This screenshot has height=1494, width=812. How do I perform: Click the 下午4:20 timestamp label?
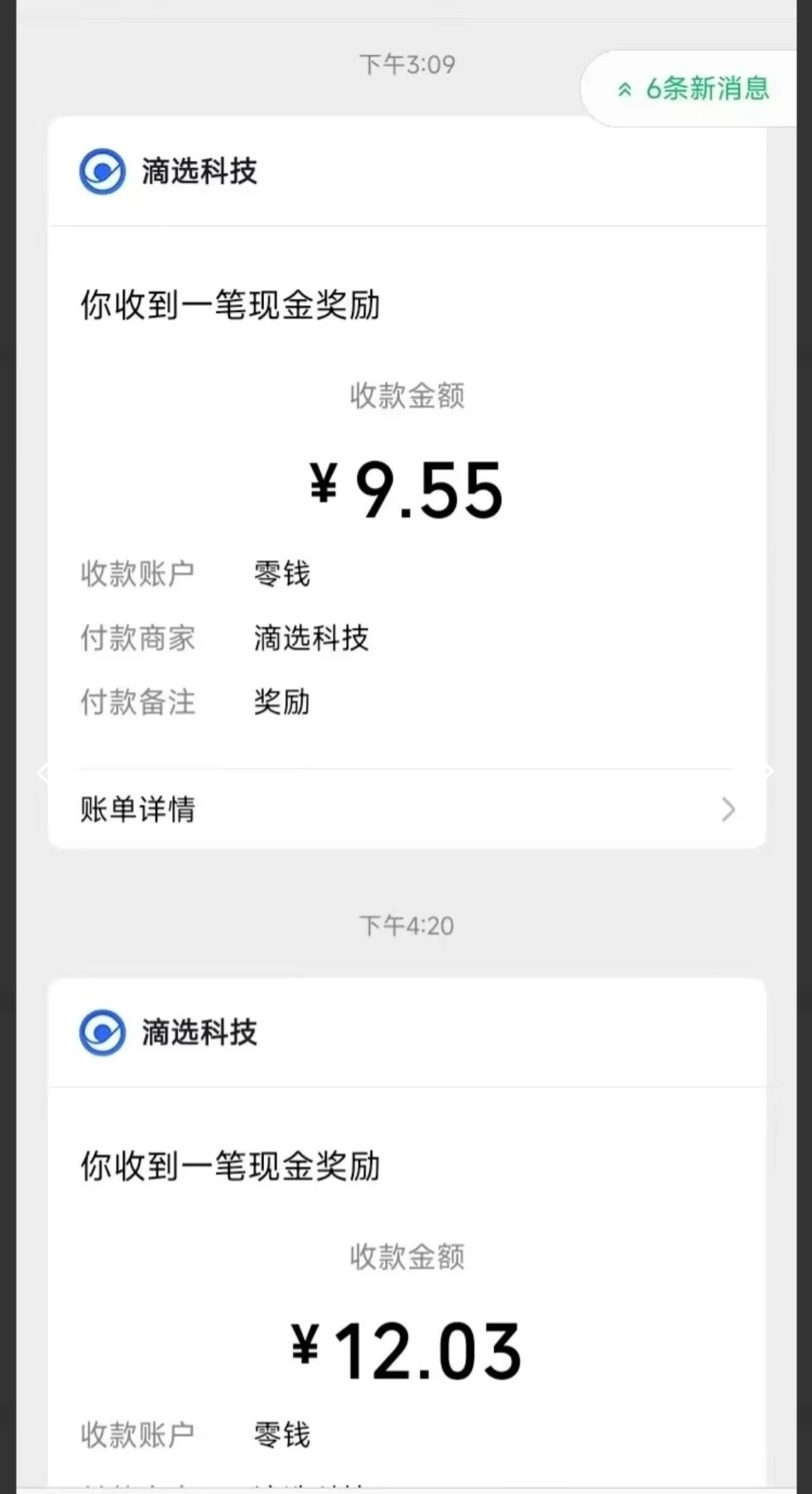407,926
